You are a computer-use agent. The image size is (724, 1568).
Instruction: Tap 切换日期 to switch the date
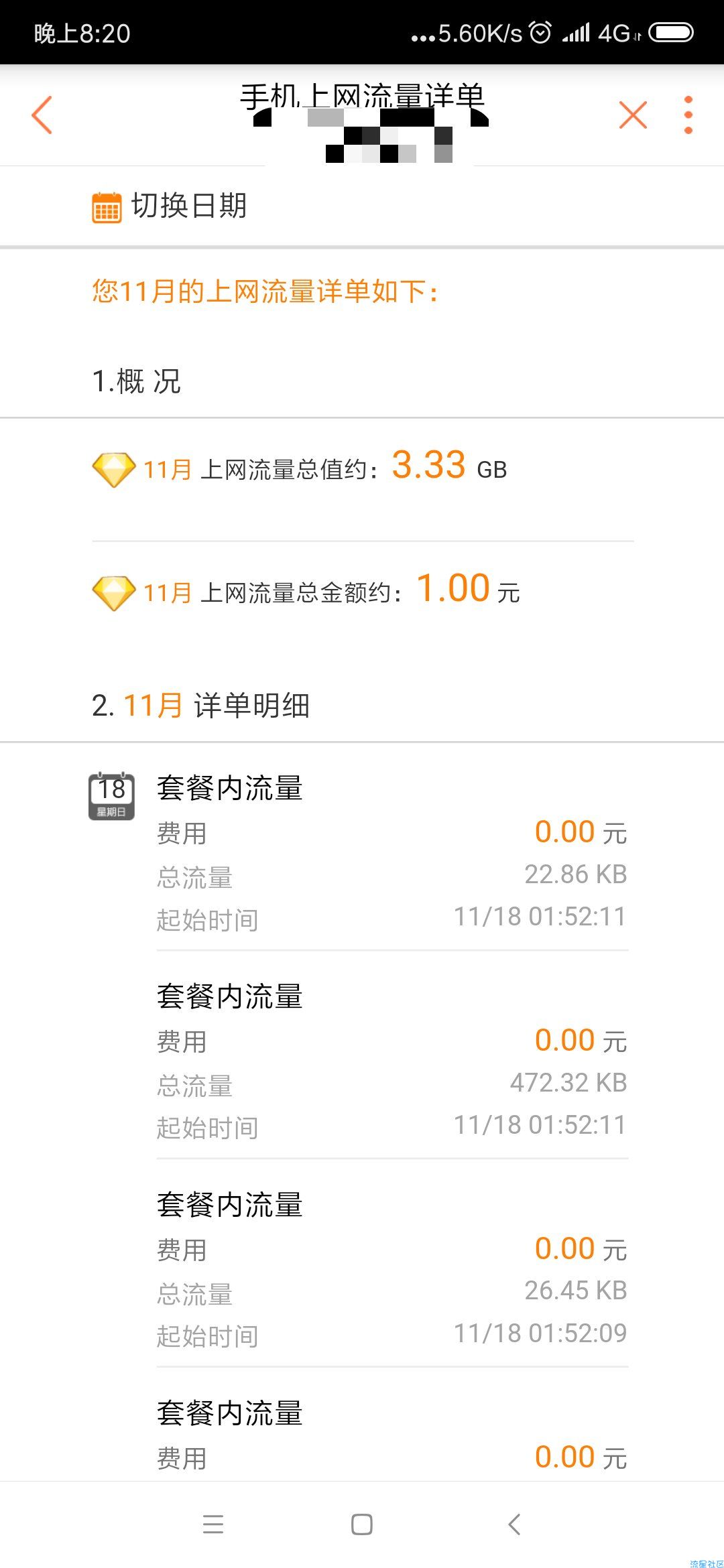[x=170, y=206]
